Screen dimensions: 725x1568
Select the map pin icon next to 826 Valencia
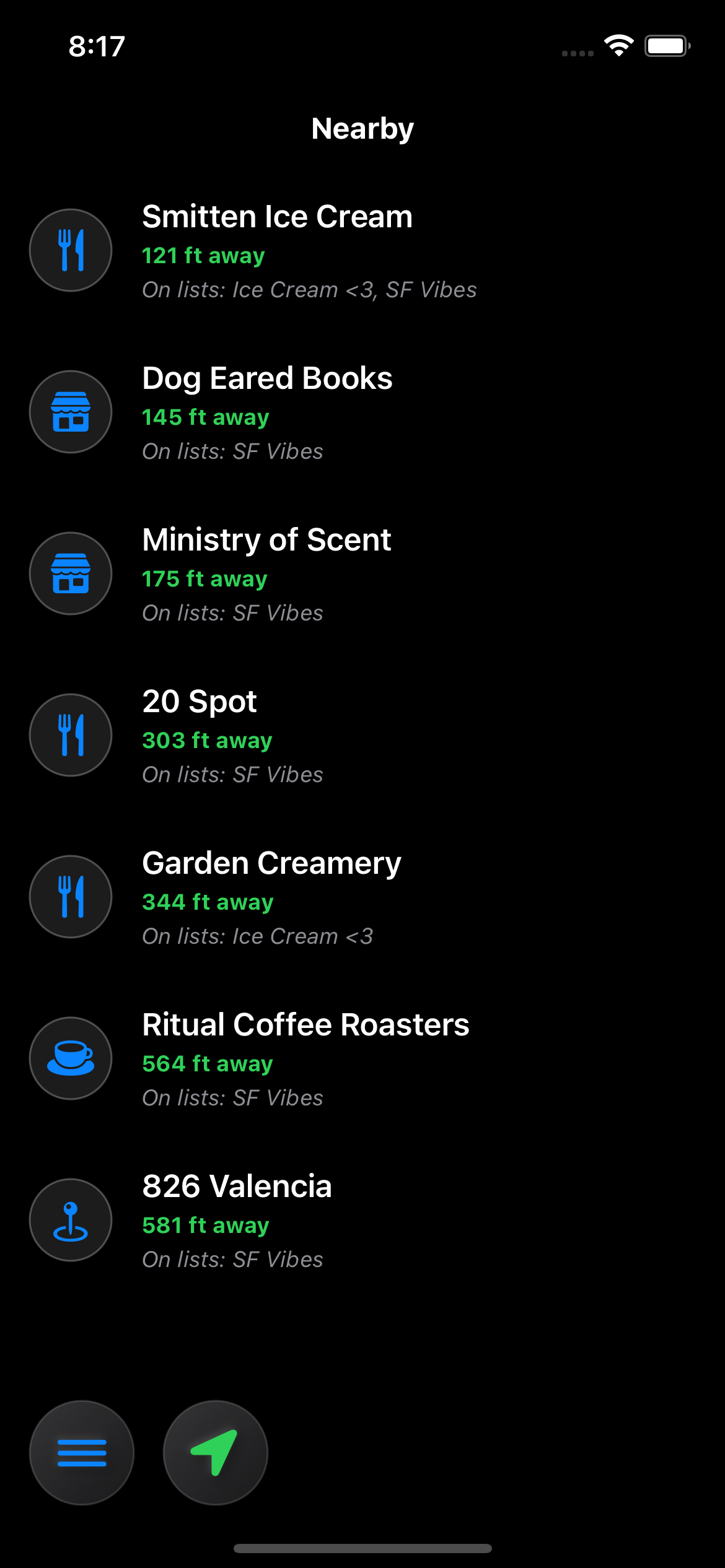coord(70,1219)
